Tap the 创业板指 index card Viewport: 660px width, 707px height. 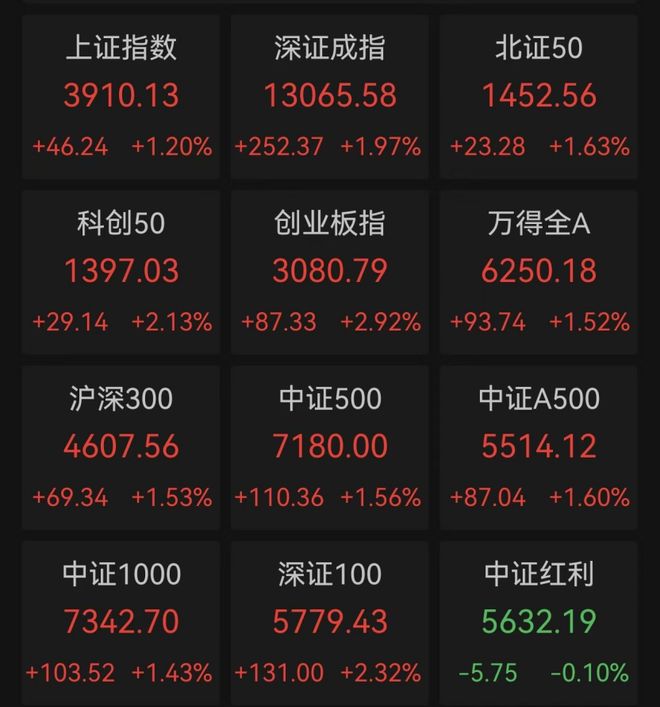click(x=329, y=271)
